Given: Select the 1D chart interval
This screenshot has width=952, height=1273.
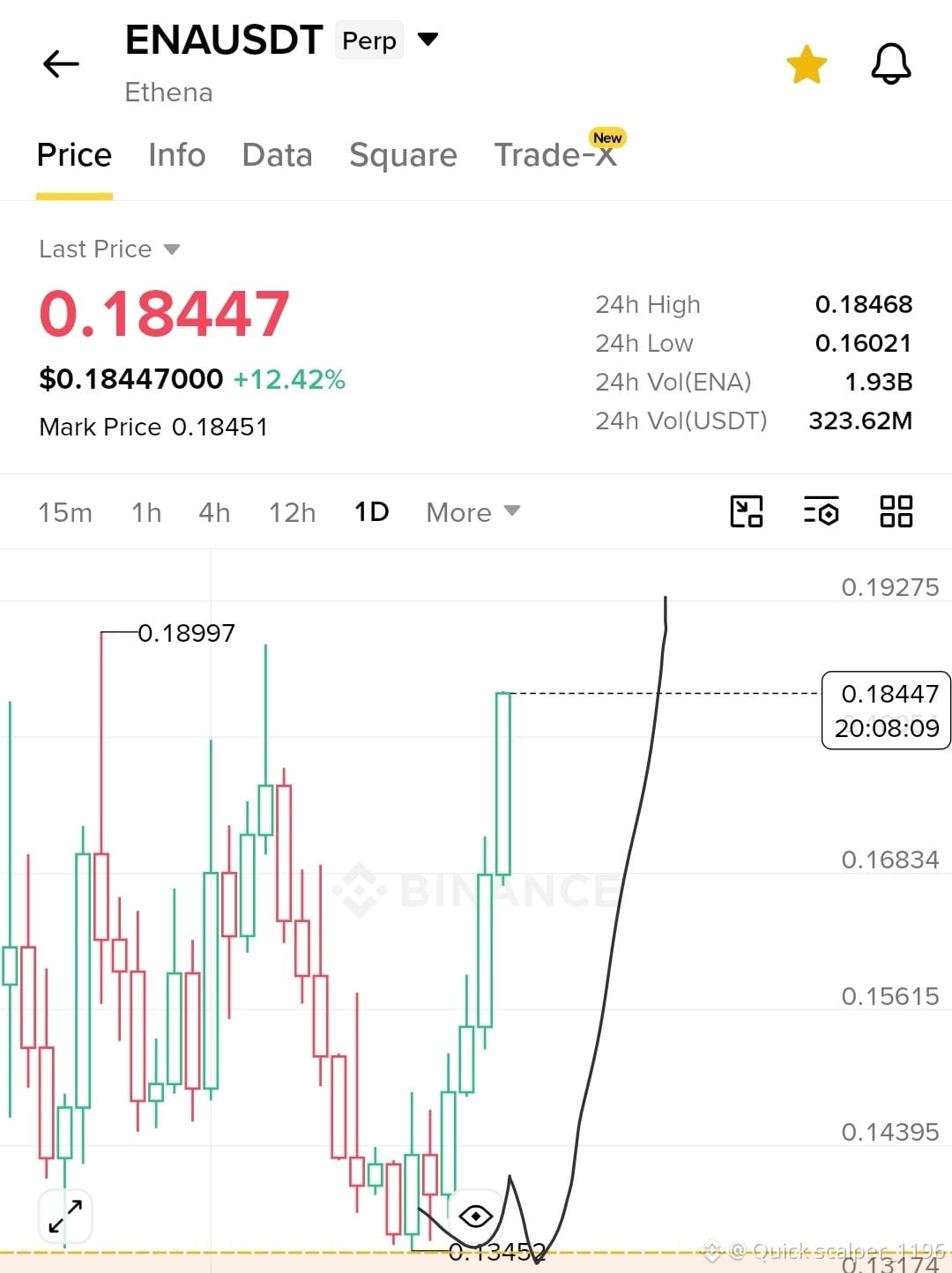Looking at the screenshot, I should 371,512.
